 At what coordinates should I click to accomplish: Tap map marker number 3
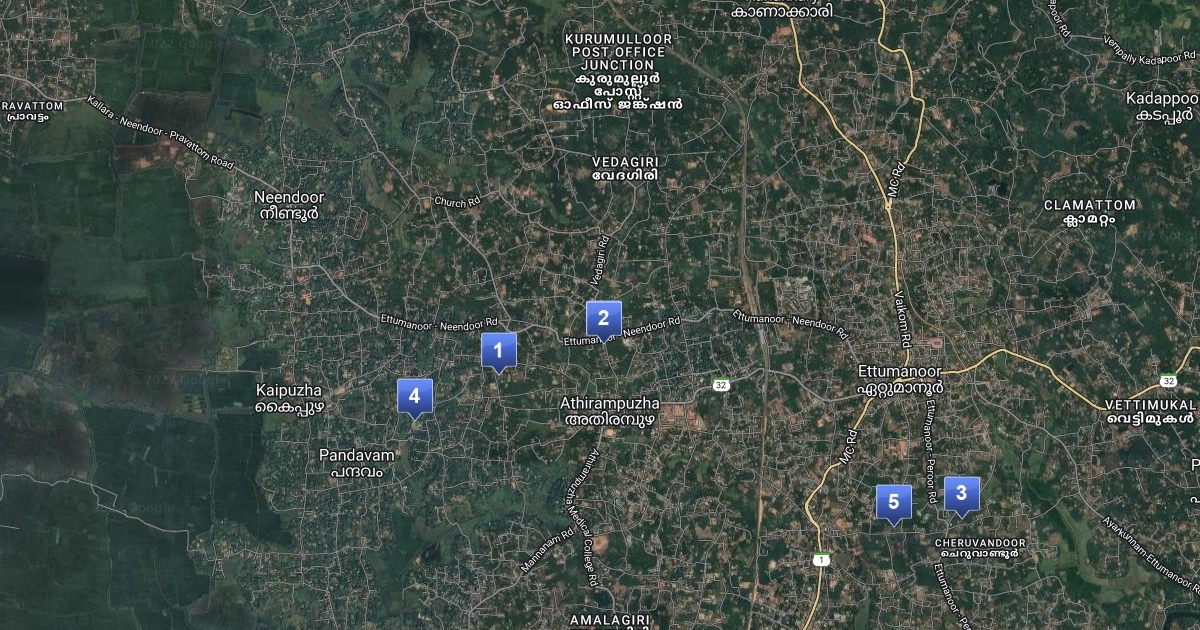961,494
